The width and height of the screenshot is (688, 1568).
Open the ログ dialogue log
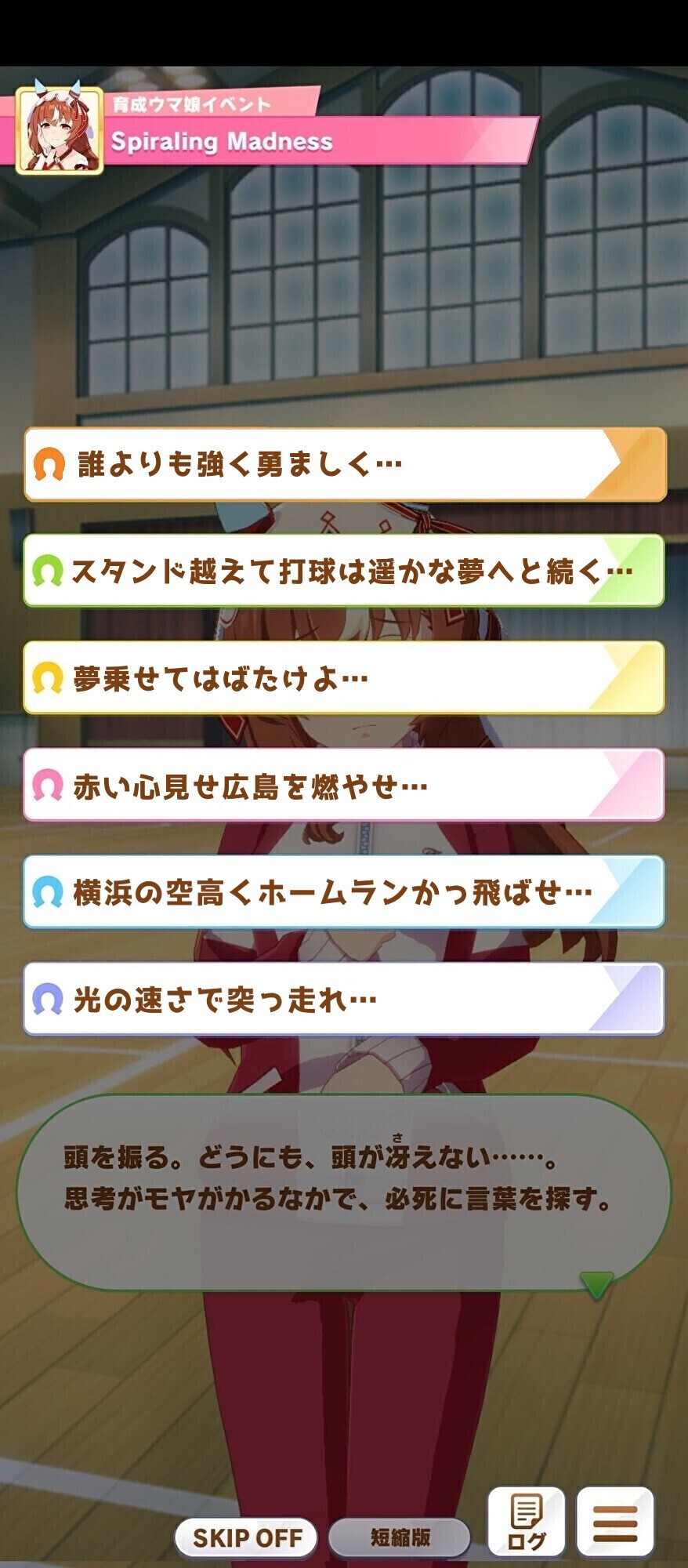(x=526, y=1523)
